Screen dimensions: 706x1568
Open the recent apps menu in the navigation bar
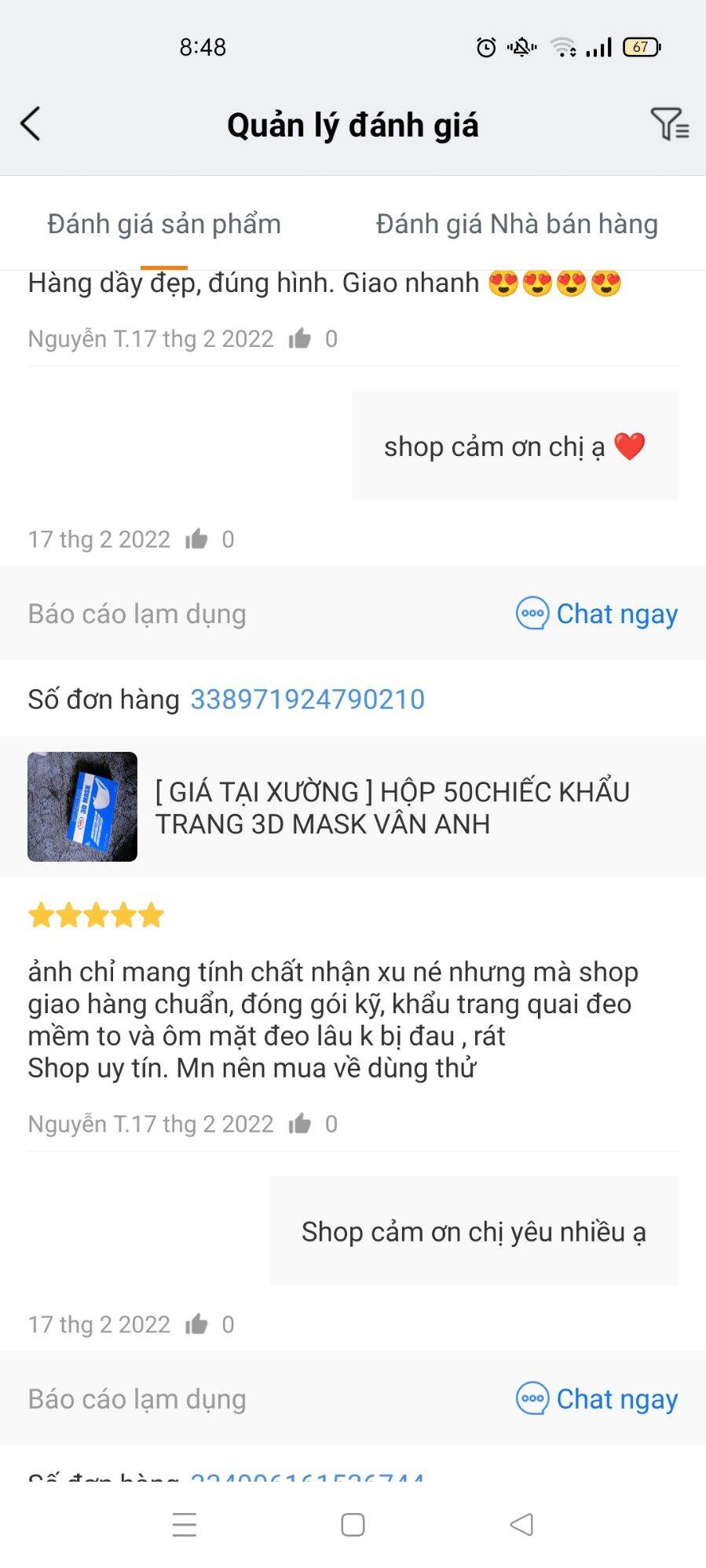point(184,1523)
